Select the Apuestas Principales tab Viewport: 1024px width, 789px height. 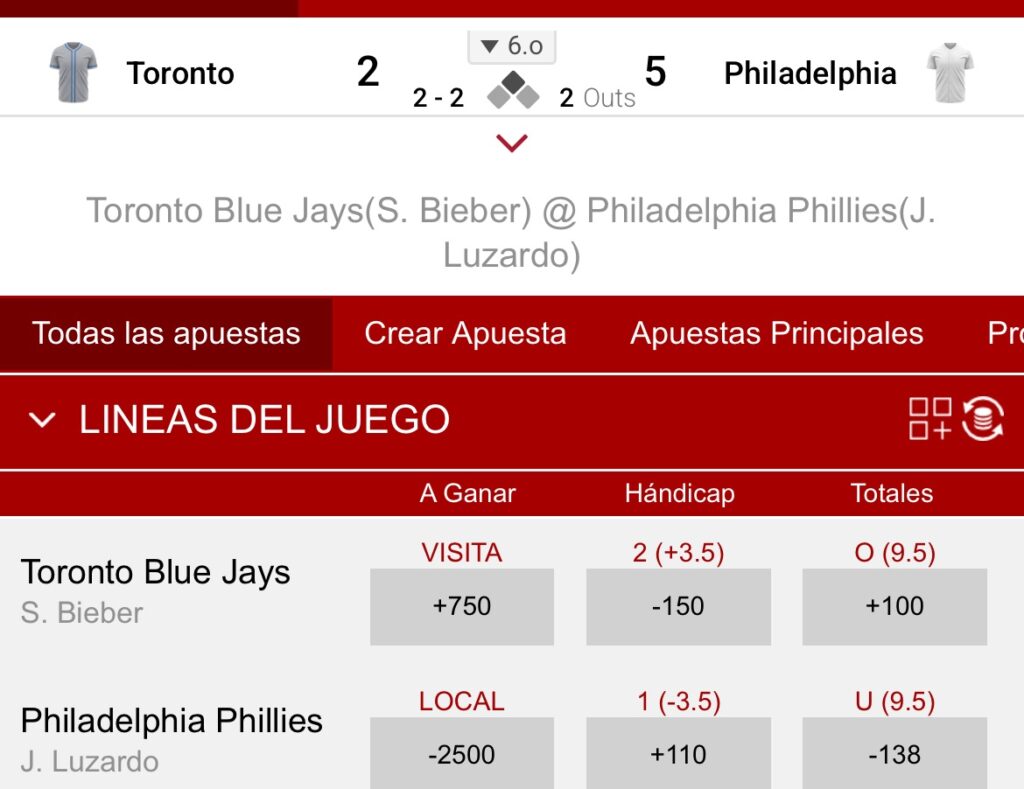pyautogui.click(x=776, y=334)
